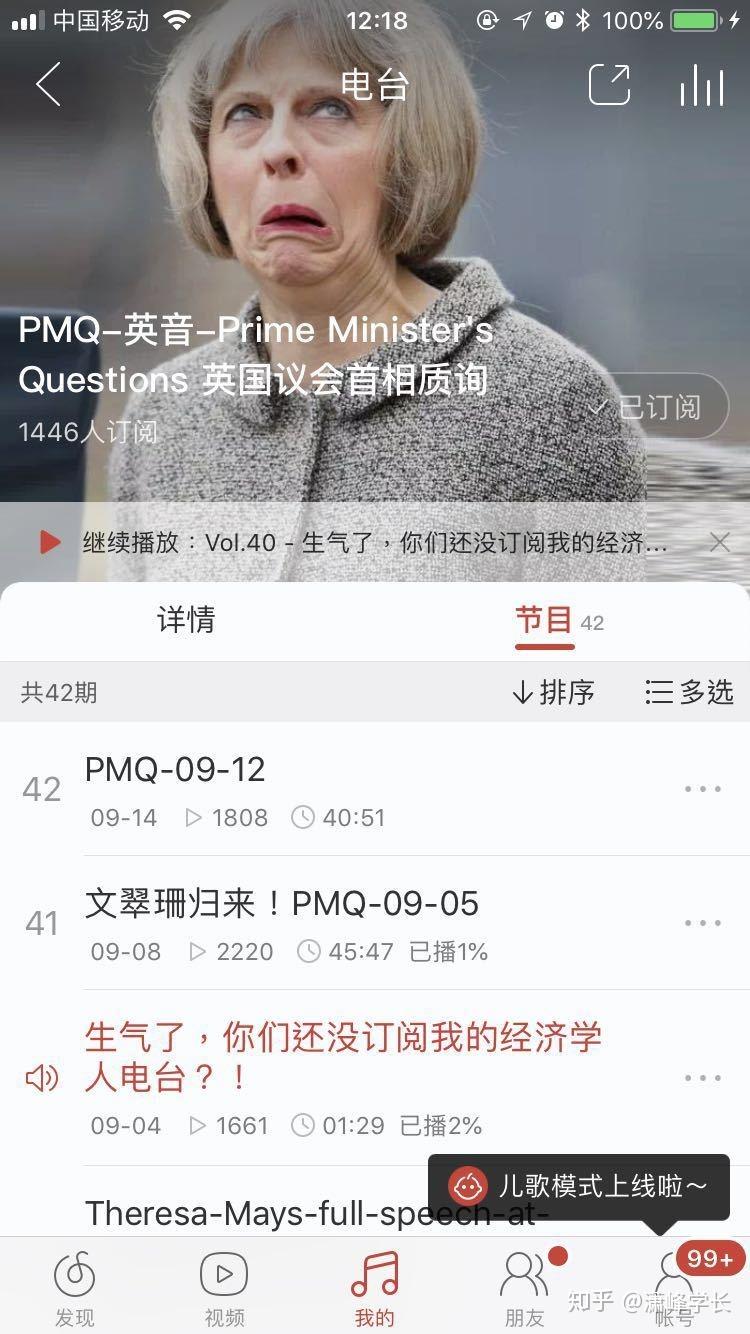Enable 多选 multi-select mode
The height and width of the screenshot is (1334, 750).
tap(690, 692)
